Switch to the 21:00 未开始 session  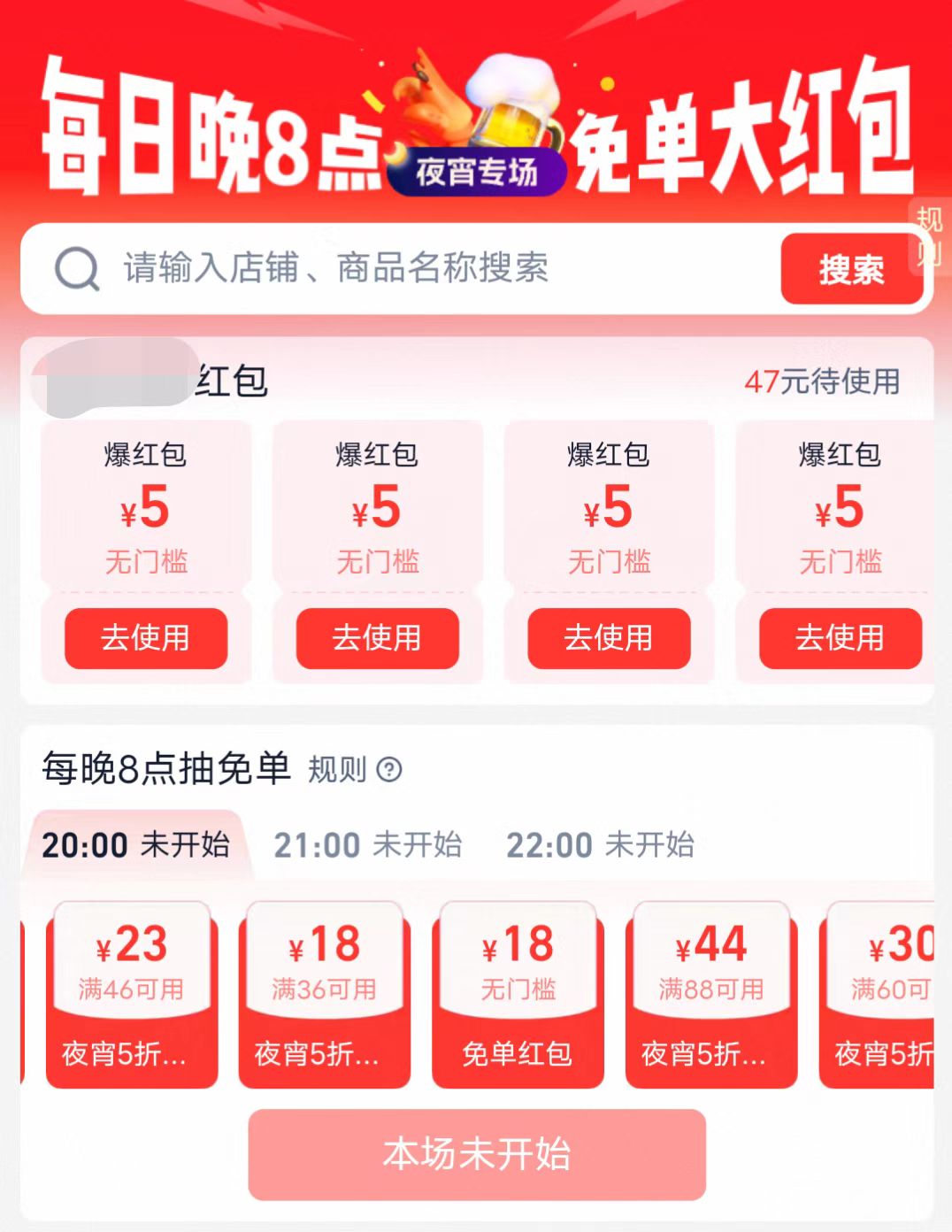(x=367, y=844)
